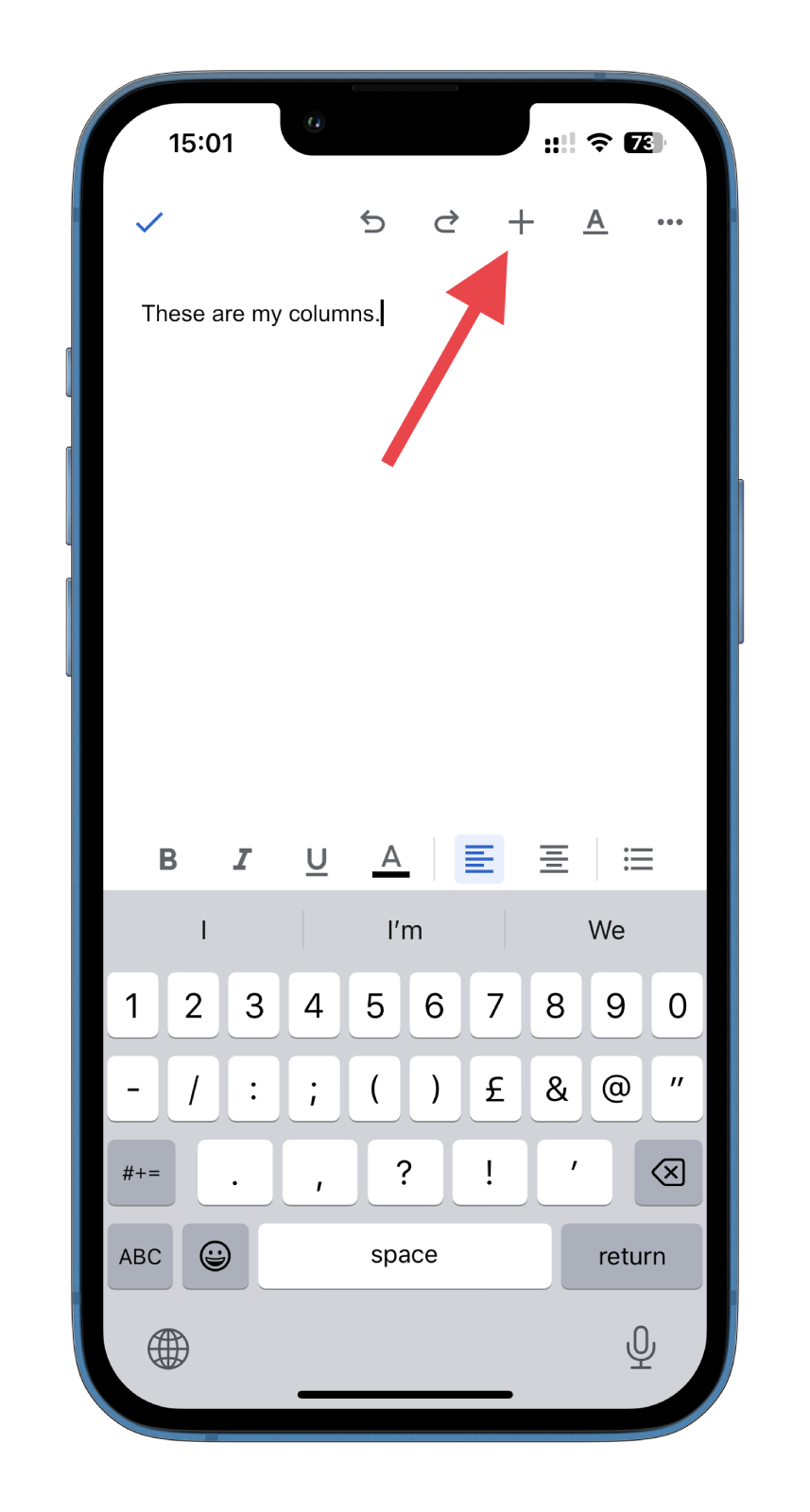Center-align the text
Screen dimensions: 810x1512
[554, 859]
